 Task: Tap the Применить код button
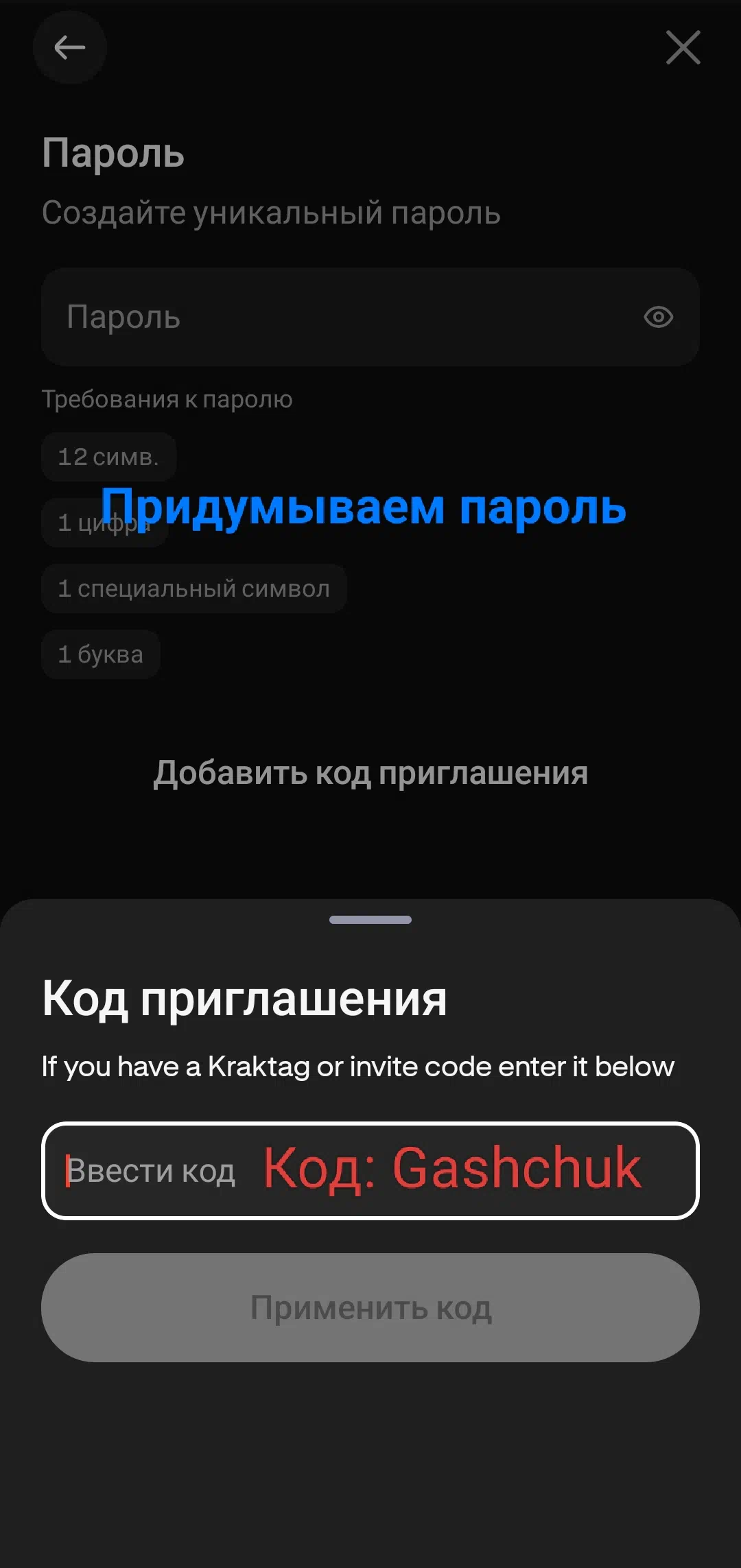370,1307
